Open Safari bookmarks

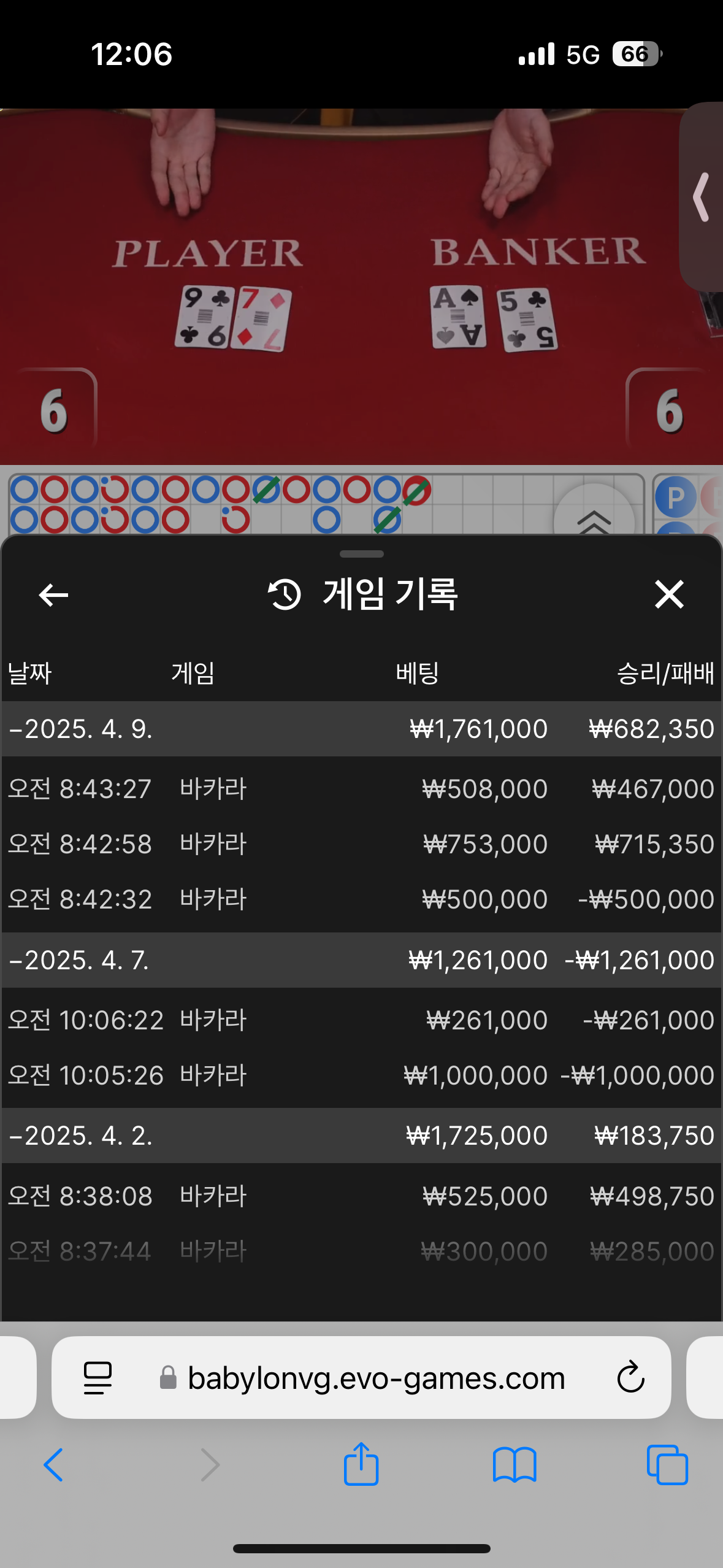(x=515, y=1465)
